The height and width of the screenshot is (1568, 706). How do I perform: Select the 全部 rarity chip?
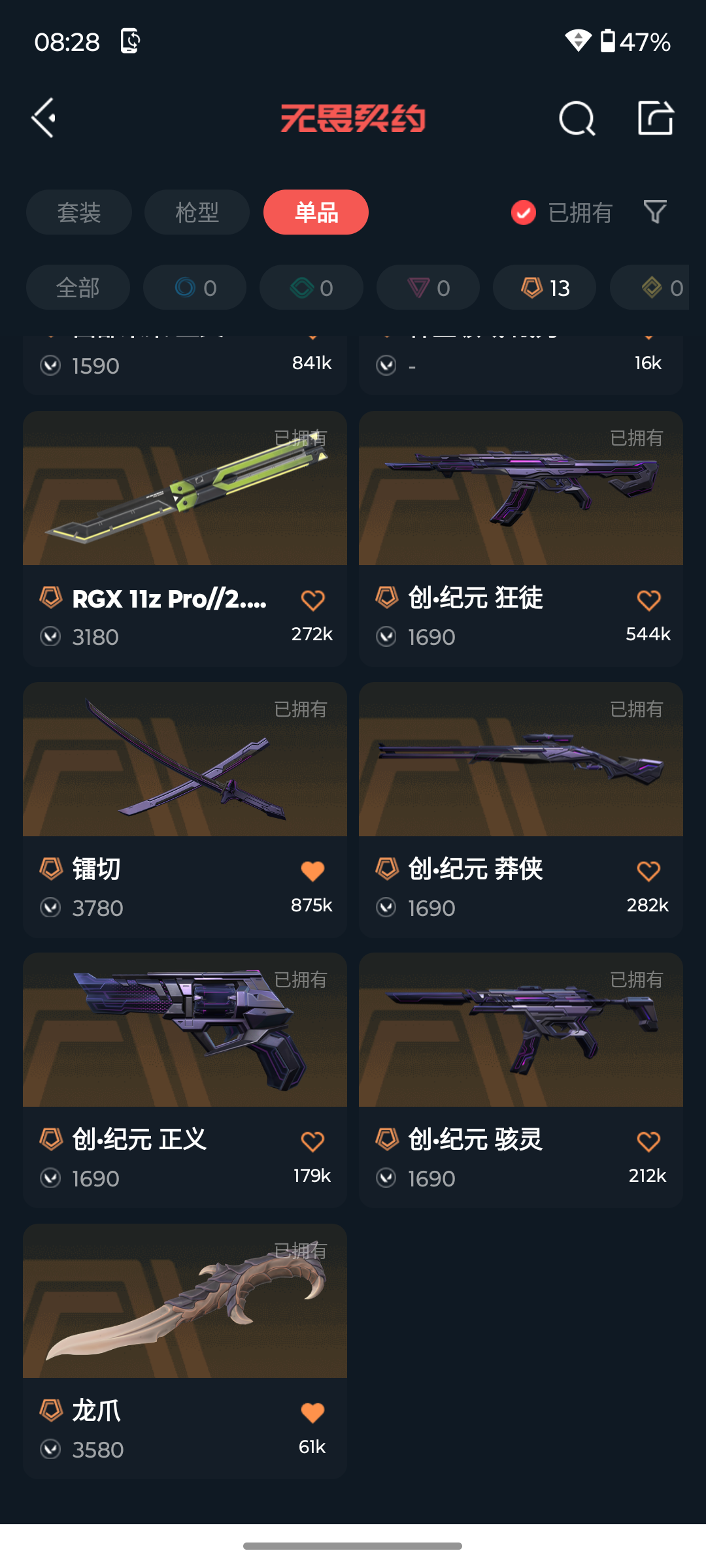coord(78,287)
